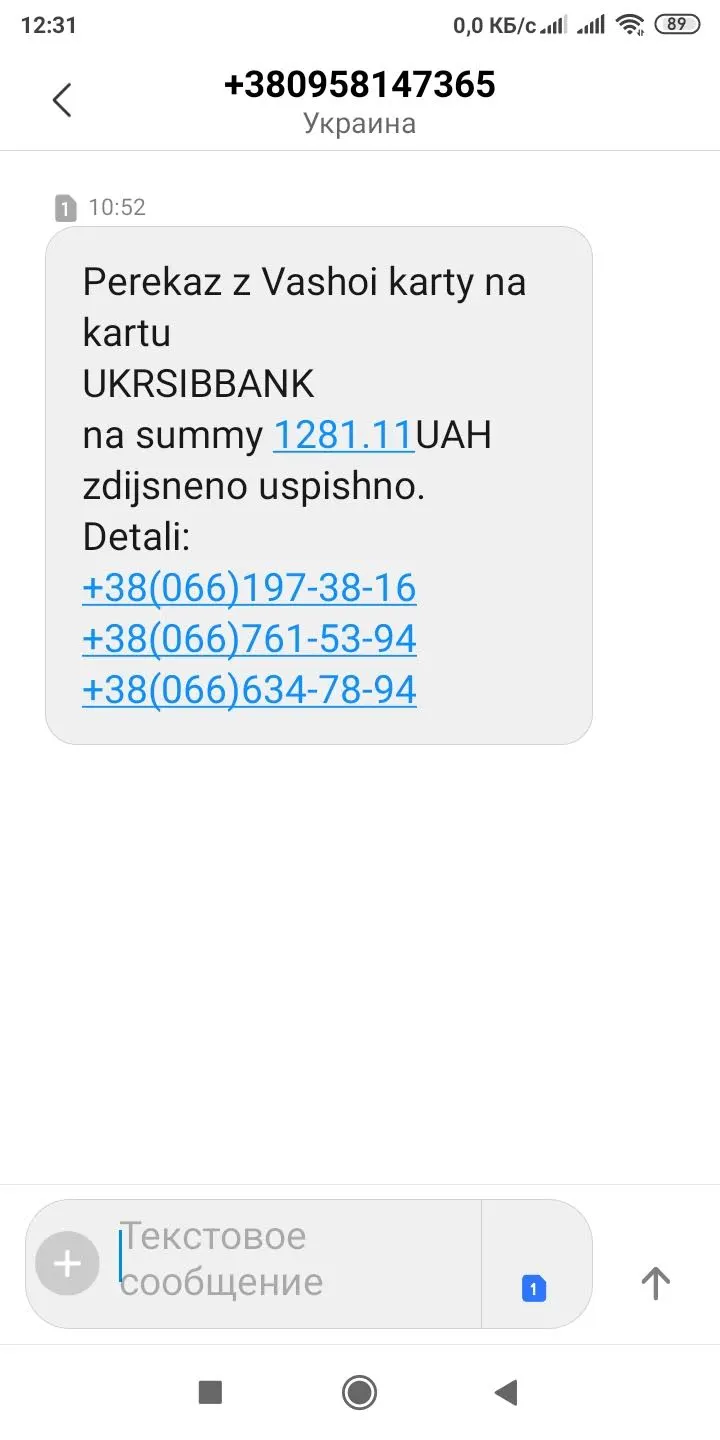
Task: Tap the recent apps square button
Action: [x=210, y=1391]
